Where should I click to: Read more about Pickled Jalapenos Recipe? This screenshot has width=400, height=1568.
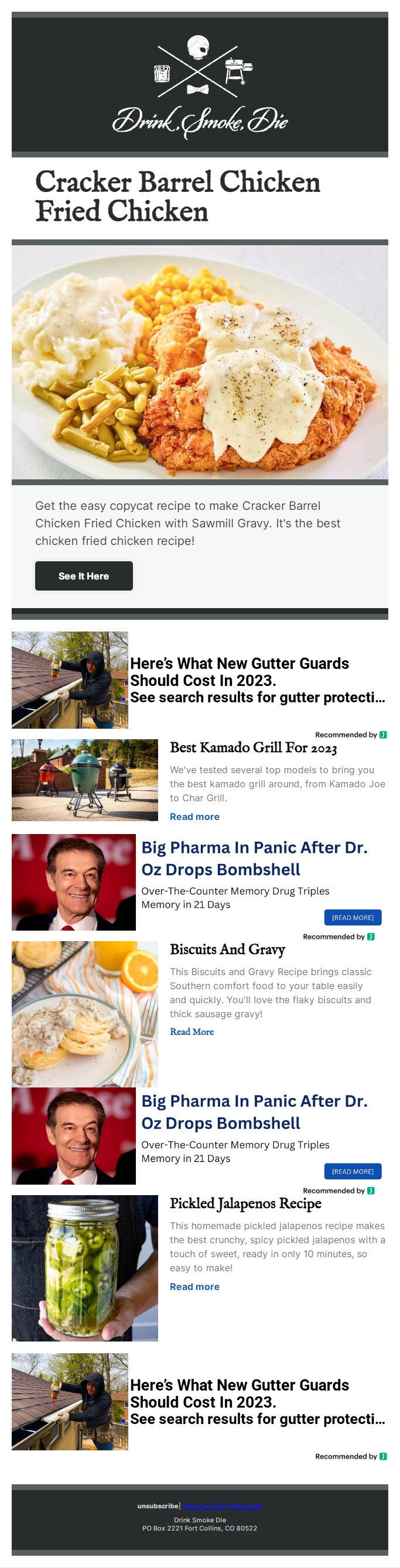[x=194, y=1286]
